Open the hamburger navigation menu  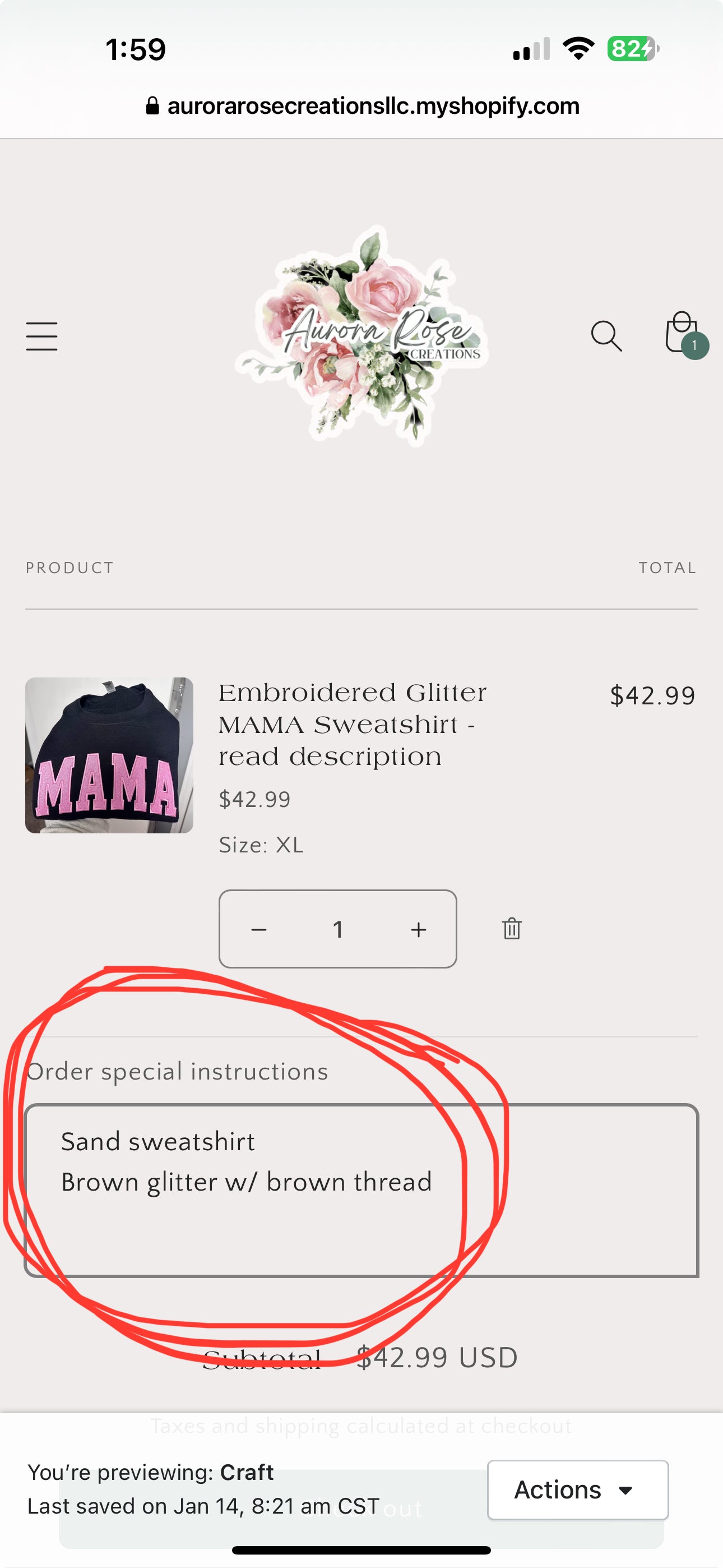click(41, 335)
